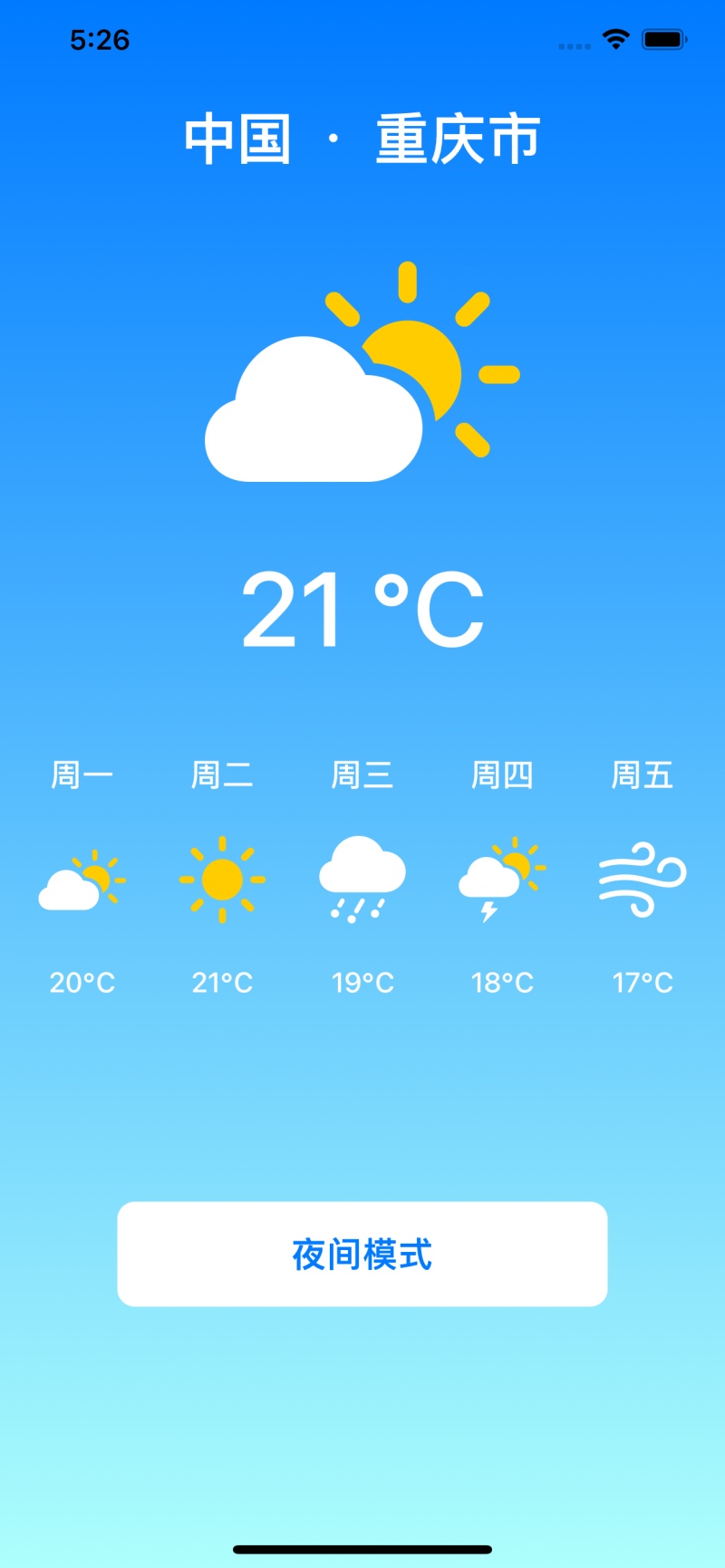Click the city name 重庆市
This screenshot has height=1568, width=725.
point(457,139)
